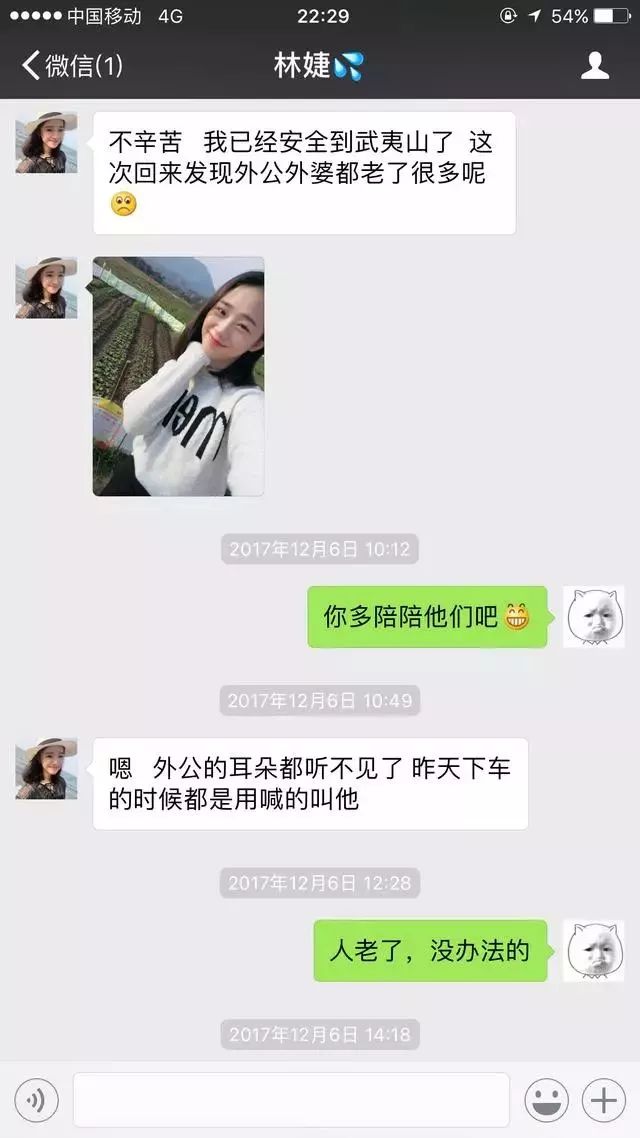This screenshot has height=1138, width=640.
Task: Open the contact profile icon in the header
Action: point(594,65)
